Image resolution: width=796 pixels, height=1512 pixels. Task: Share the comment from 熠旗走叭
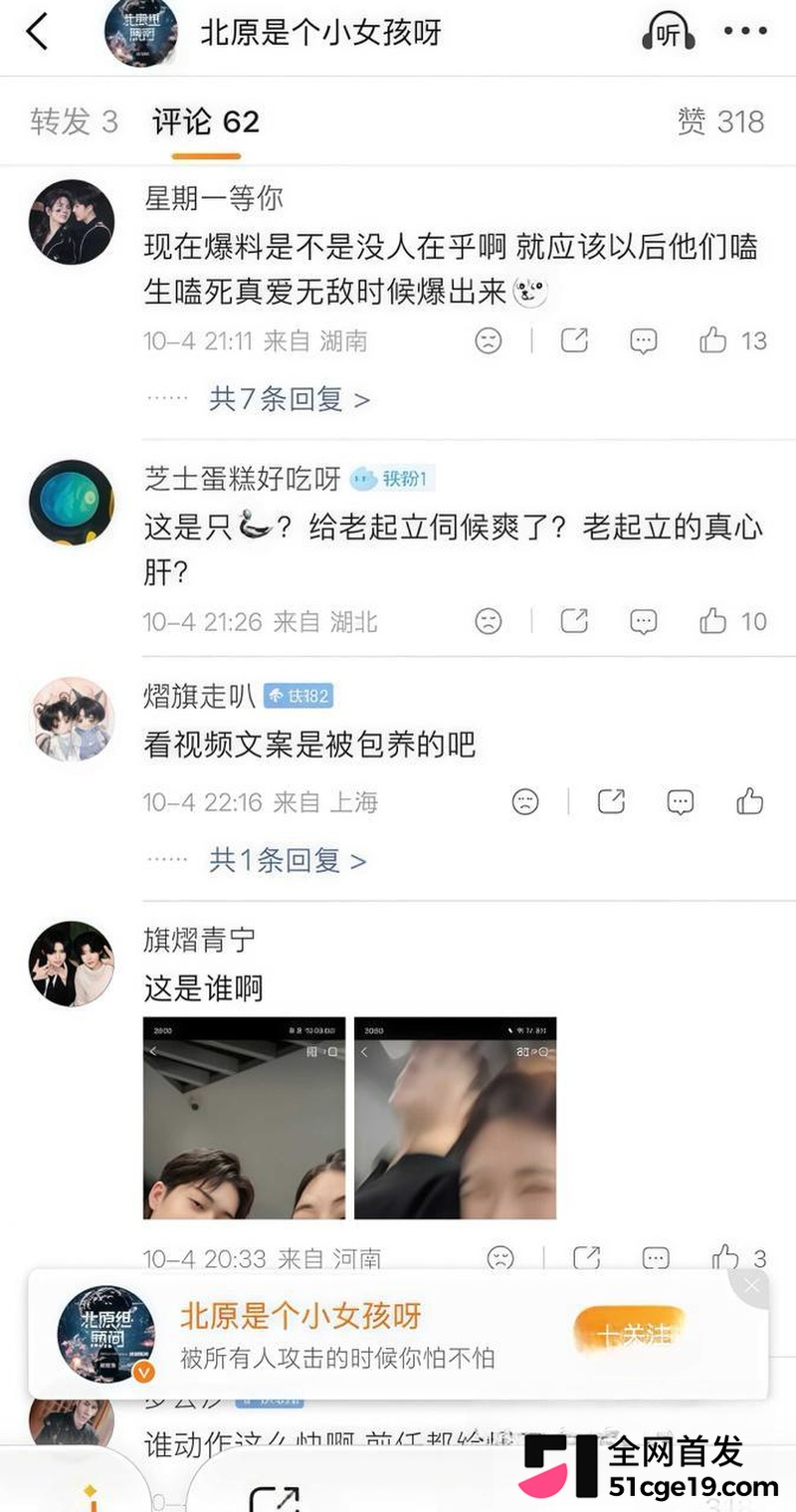(611, 801)
